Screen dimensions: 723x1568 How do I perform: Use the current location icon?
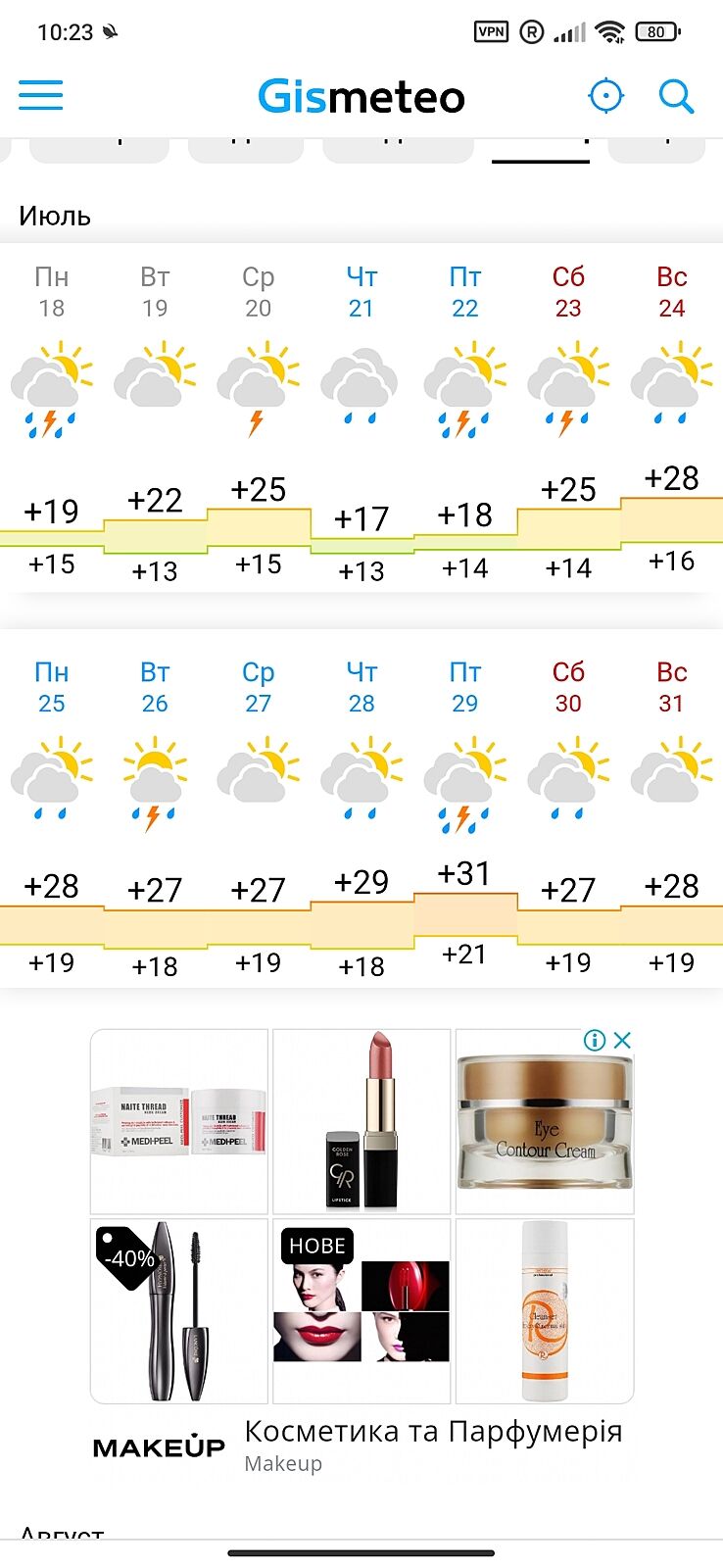(x=605, y=96)
